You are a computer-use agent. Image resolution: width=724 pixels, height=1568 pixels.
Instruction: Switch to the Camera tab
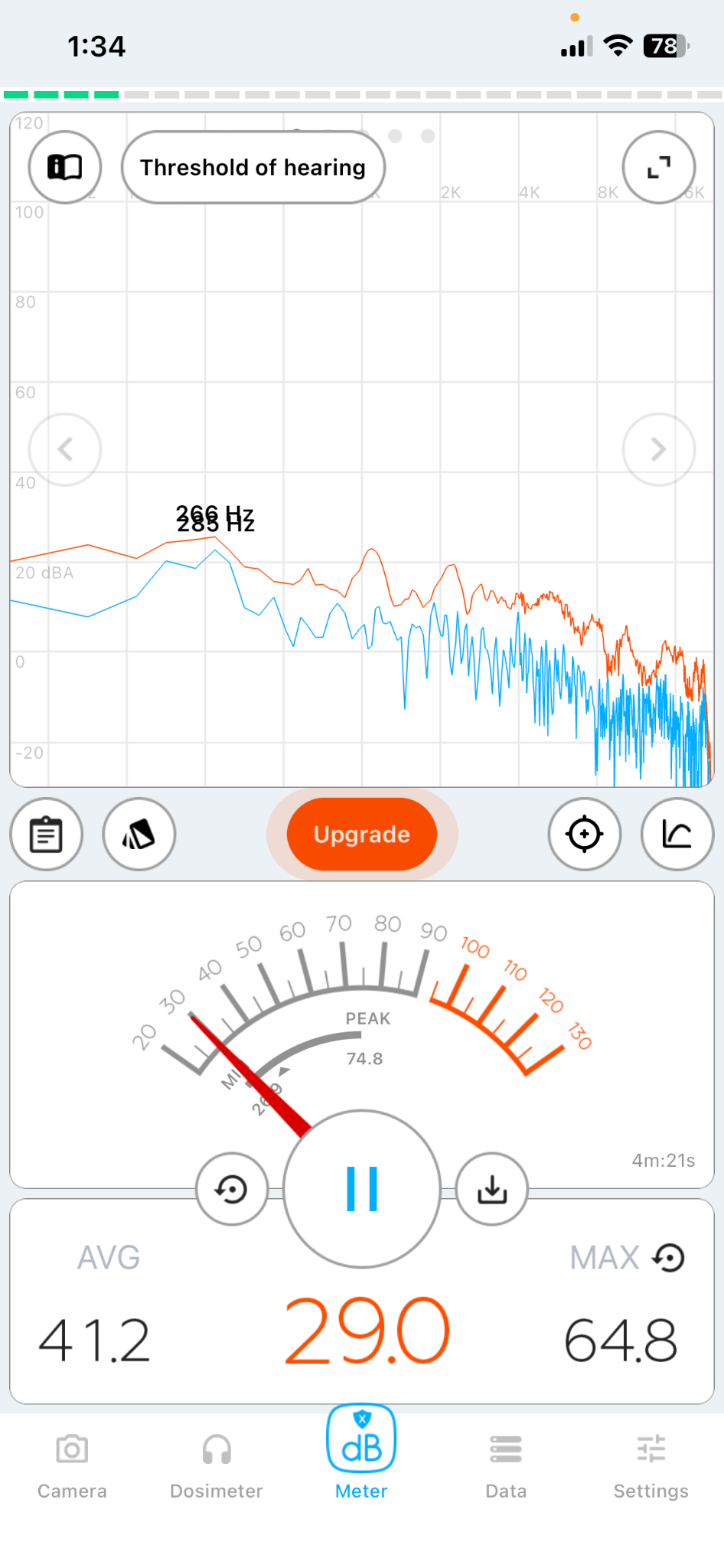pyautogui.click(x=72, y=1465)
